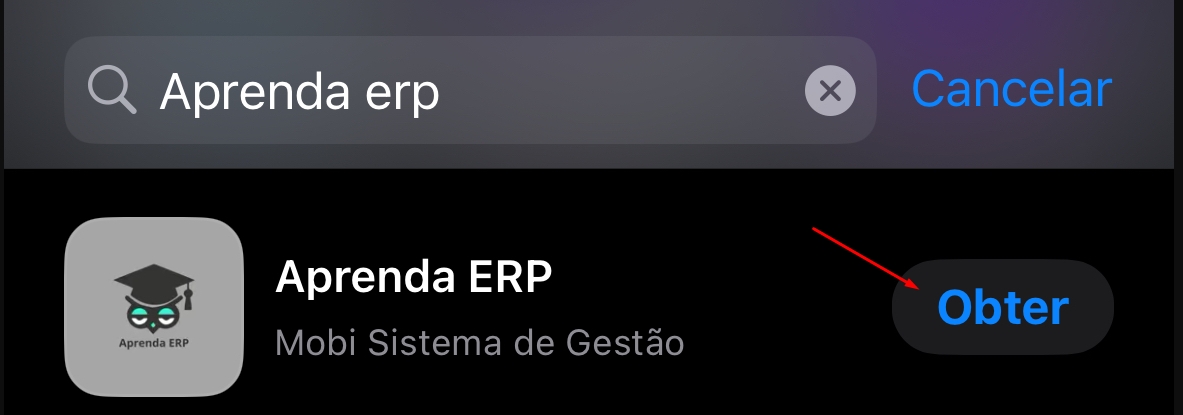Clear the search text with the X
This screenshot has height=415, width=1183.
tap(830, 92)
